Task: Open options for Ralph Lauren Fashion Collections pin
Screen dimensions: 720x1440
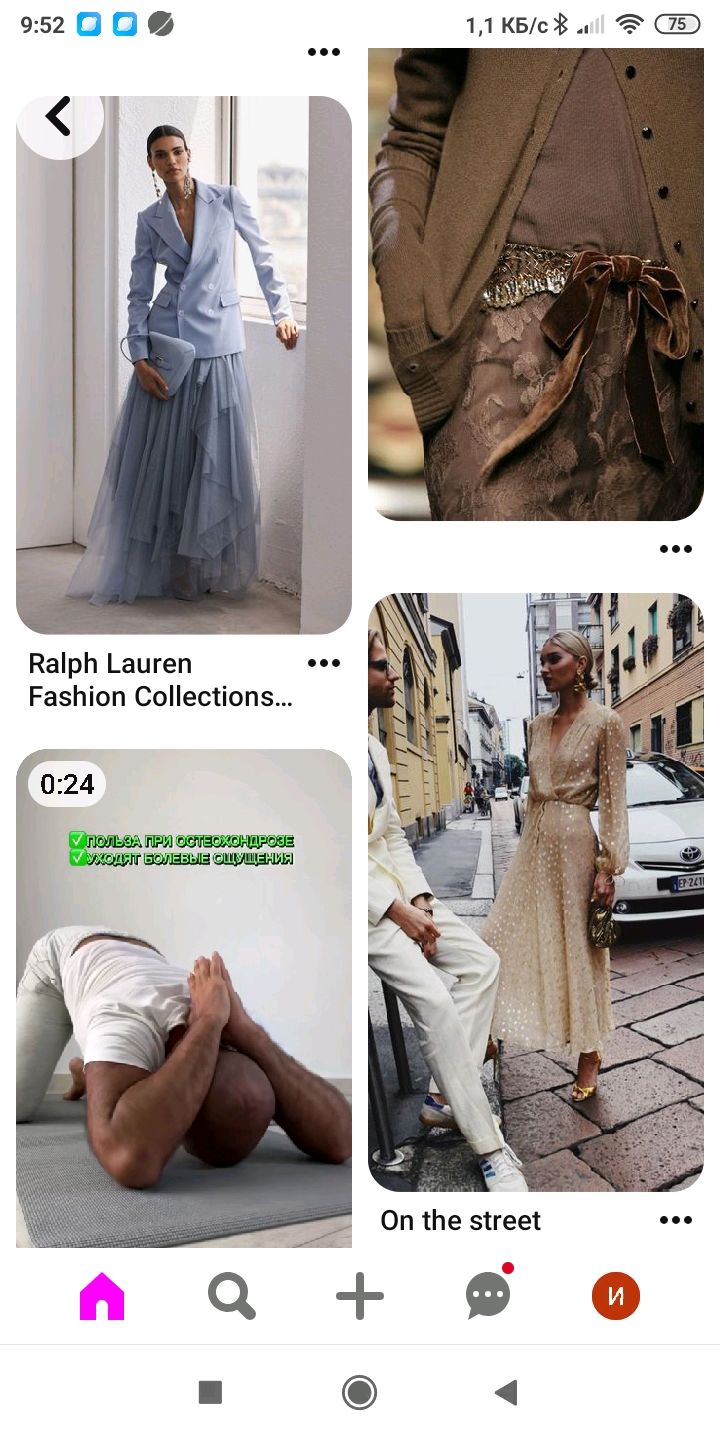Action: coord(324,663)
